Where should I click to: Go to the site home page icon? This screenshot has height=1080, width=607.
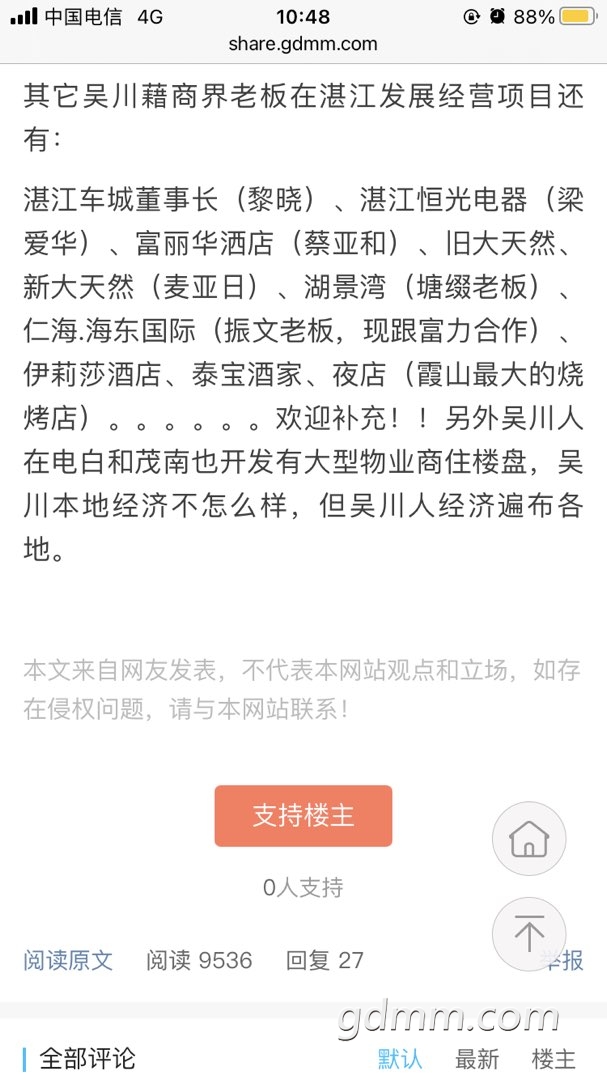528,839
